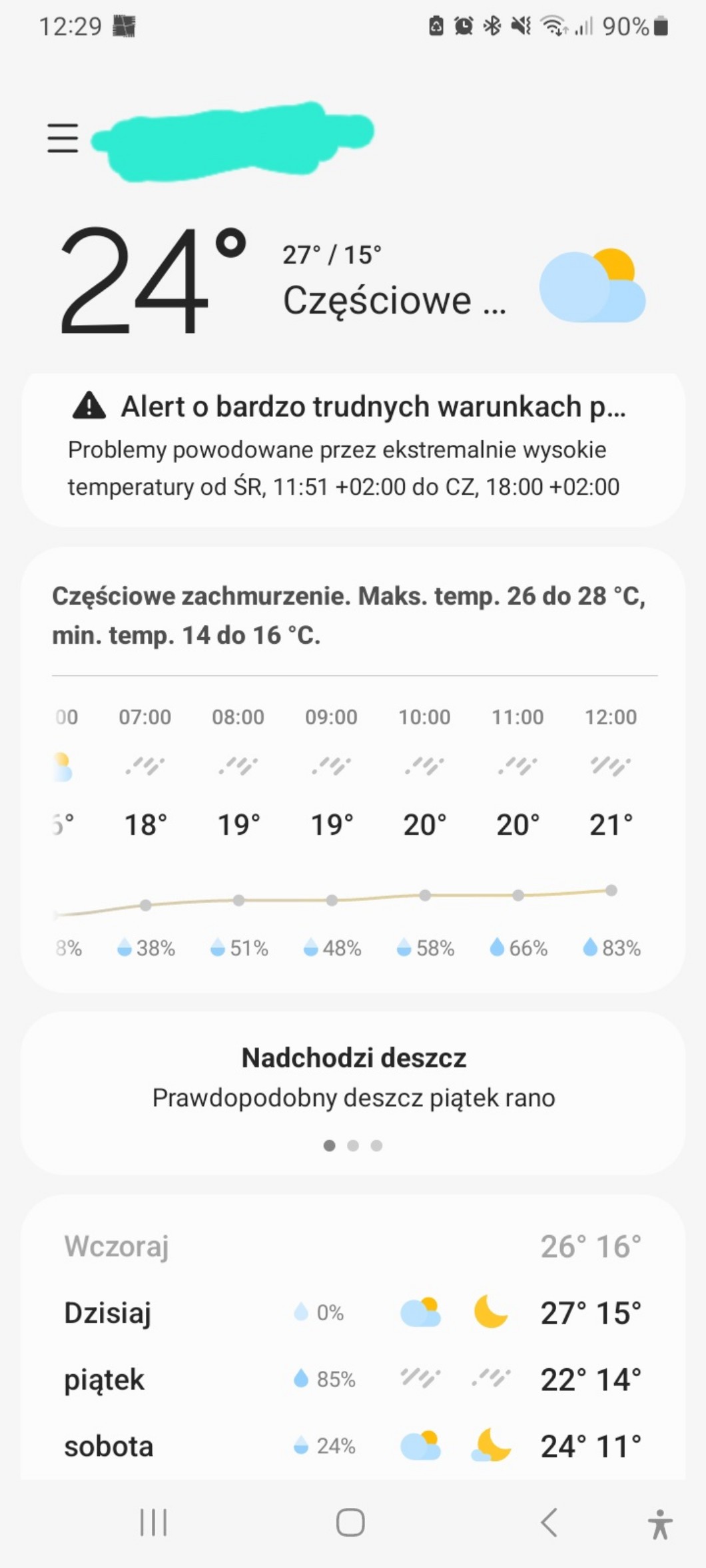Screen dimensions: 706x1568
Task: Tap the current 24° weather summary
Action: click(153, 280)
